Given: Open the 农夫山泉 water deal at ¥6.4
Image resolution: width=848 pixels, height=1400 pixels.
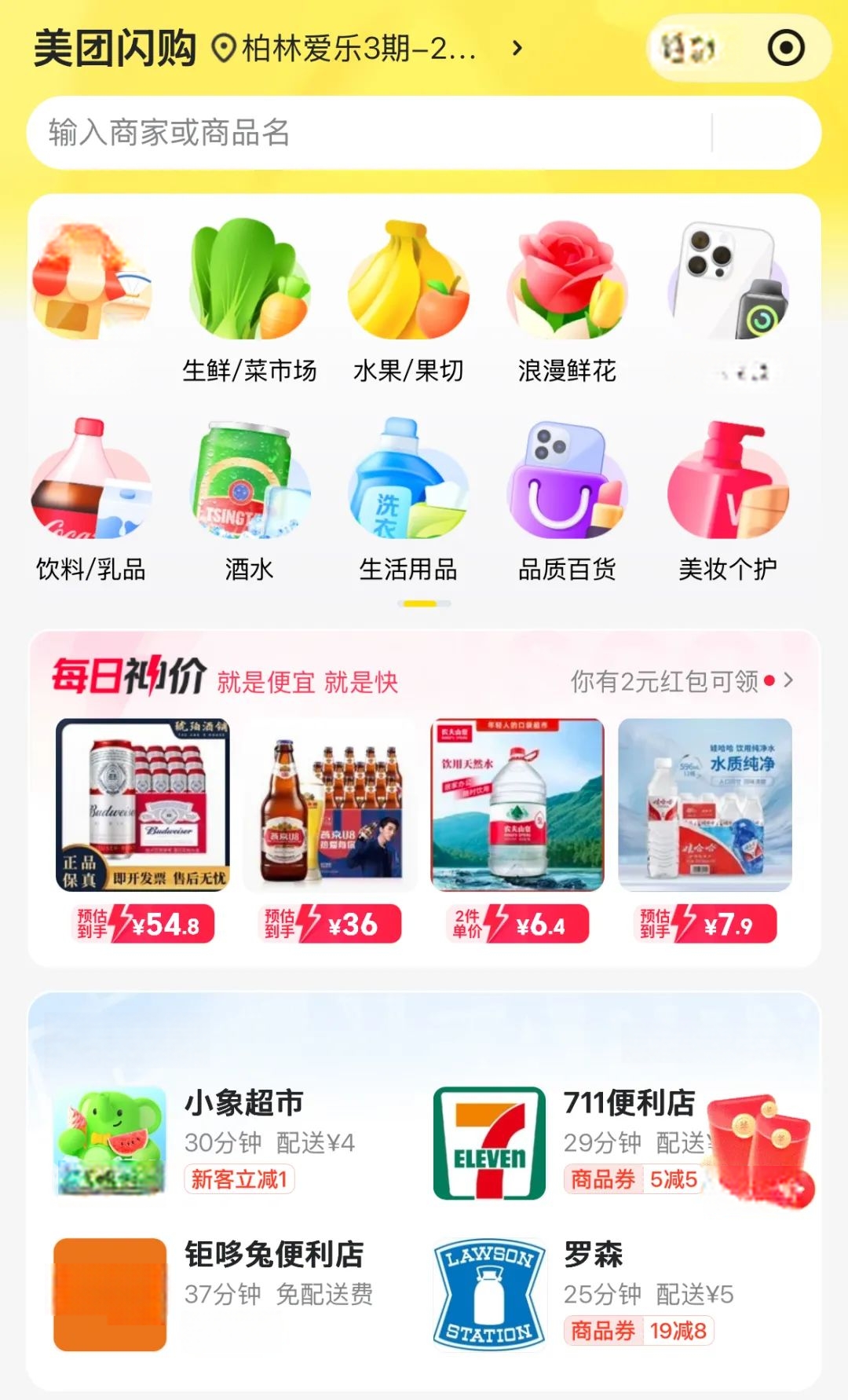Looking at the screenshot, I should [518, 831].
